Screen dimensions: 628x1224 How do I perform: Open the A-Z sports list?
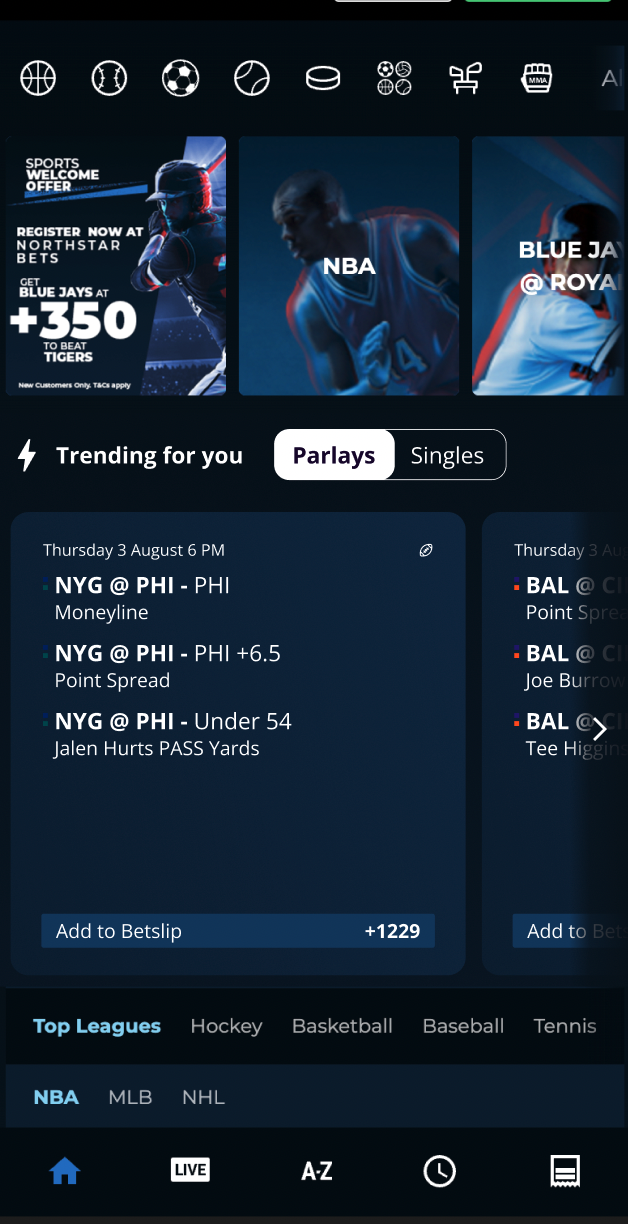316,1171
